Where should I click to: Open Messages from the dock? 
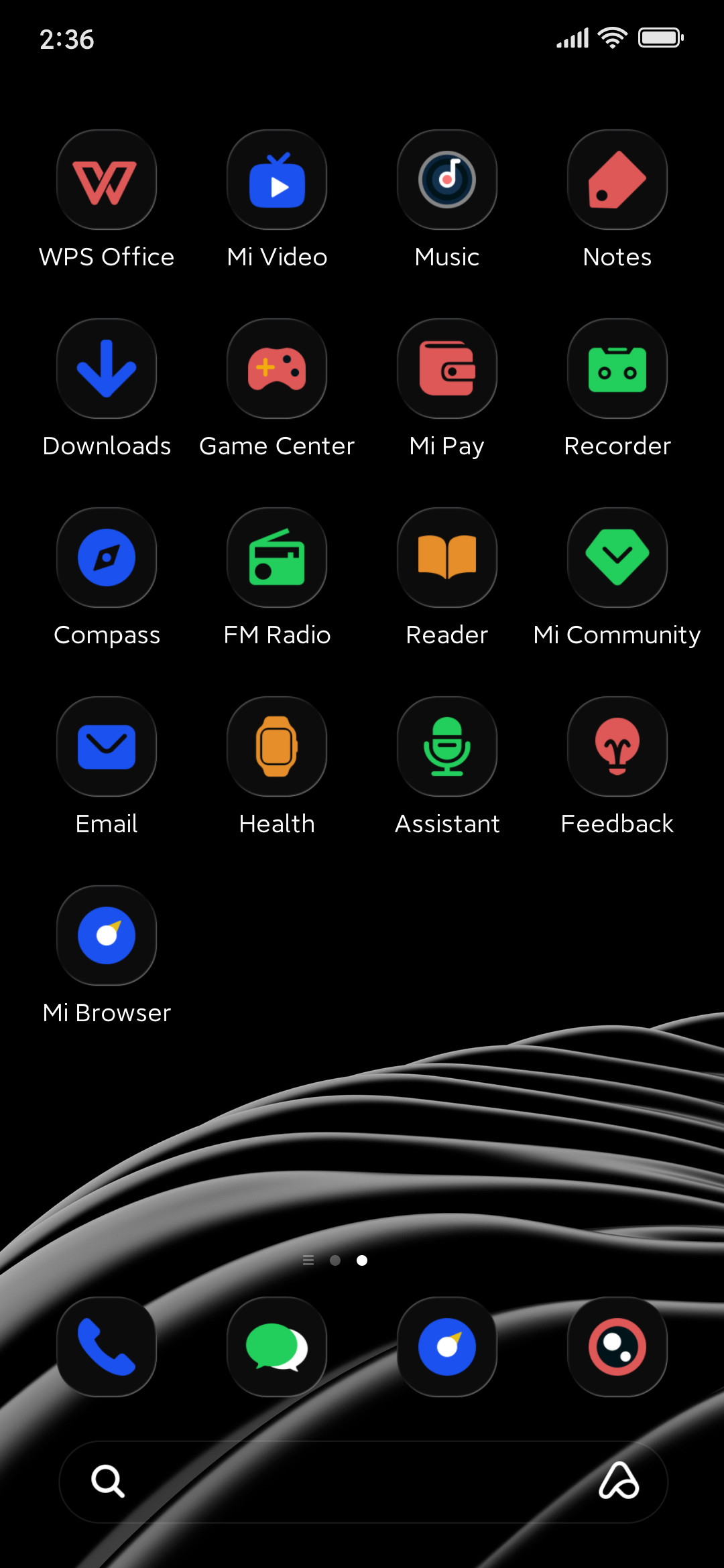click(277, 1347)
